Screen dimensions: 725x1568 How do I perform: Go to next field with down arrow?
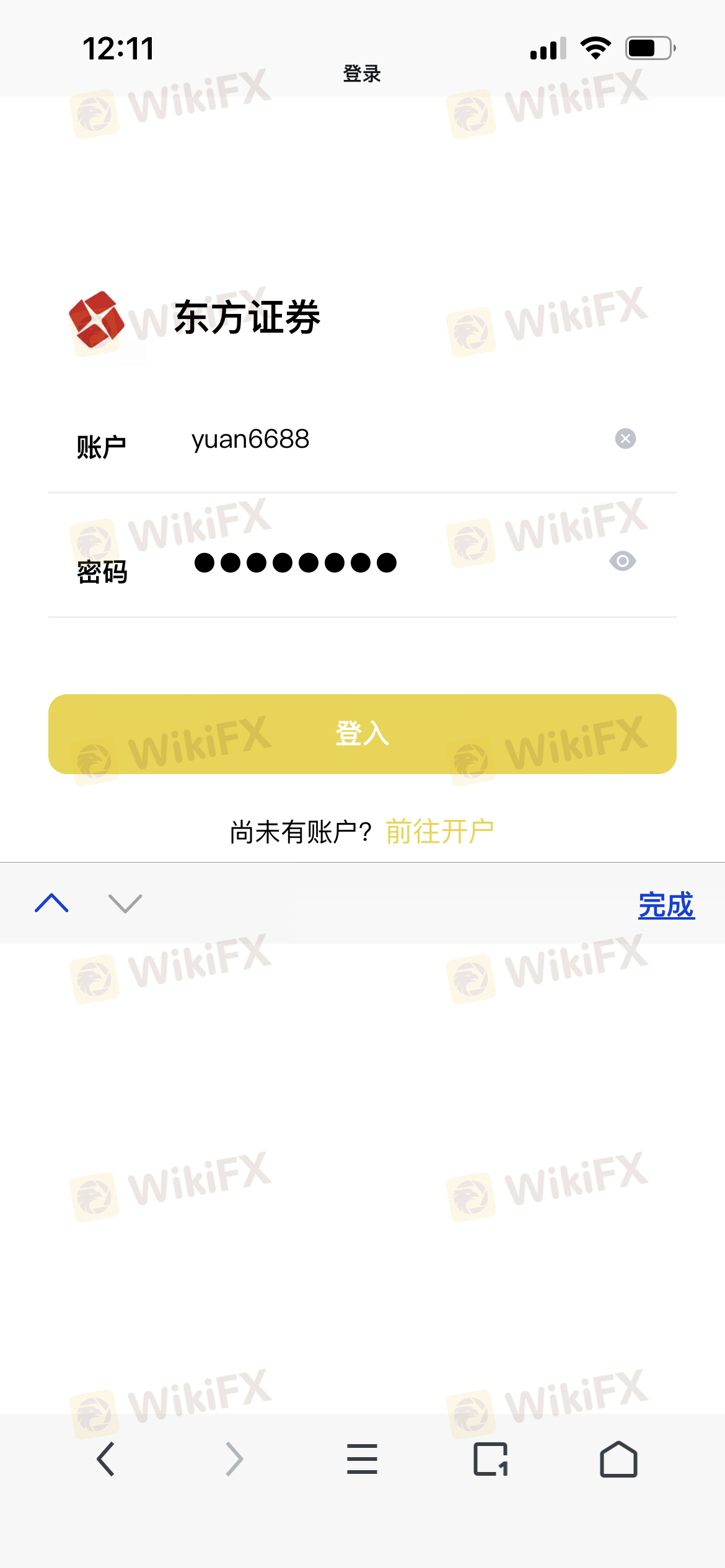pos(125,904)
